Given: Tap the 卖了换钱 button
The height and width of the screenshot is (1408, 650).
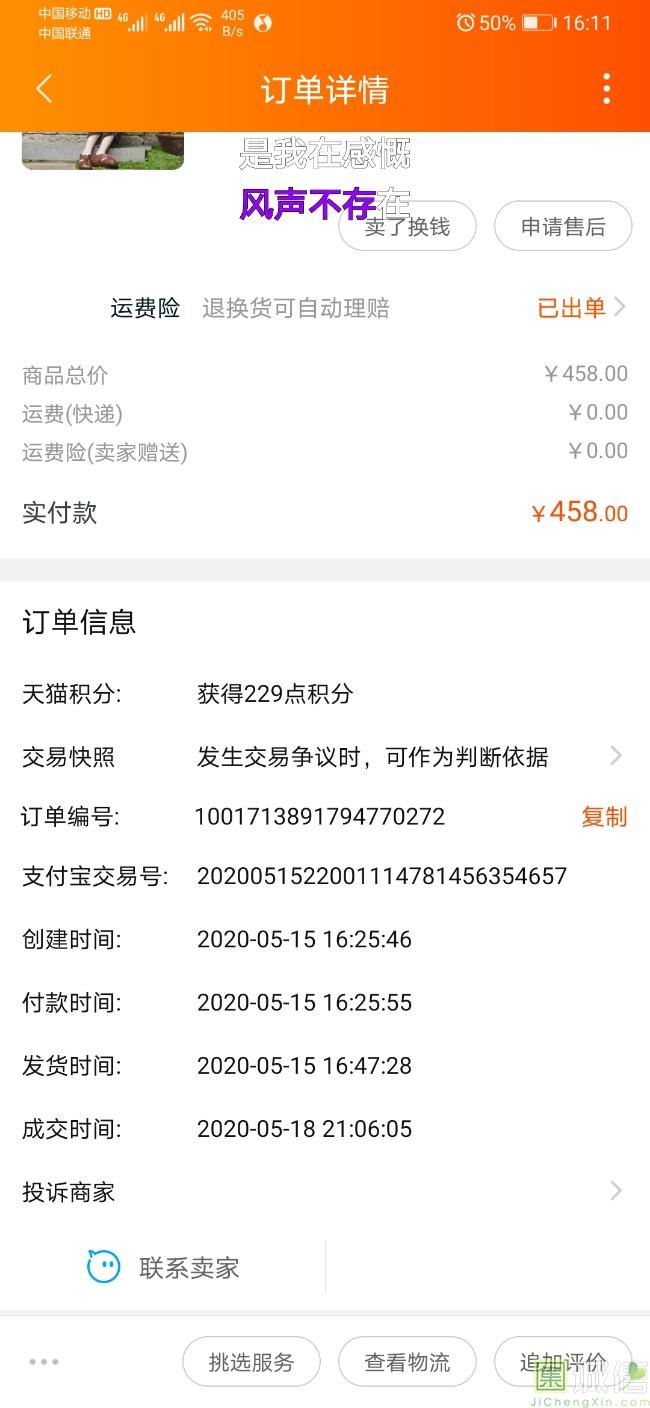Looking at the screenshot, I should tap(407, 227).
